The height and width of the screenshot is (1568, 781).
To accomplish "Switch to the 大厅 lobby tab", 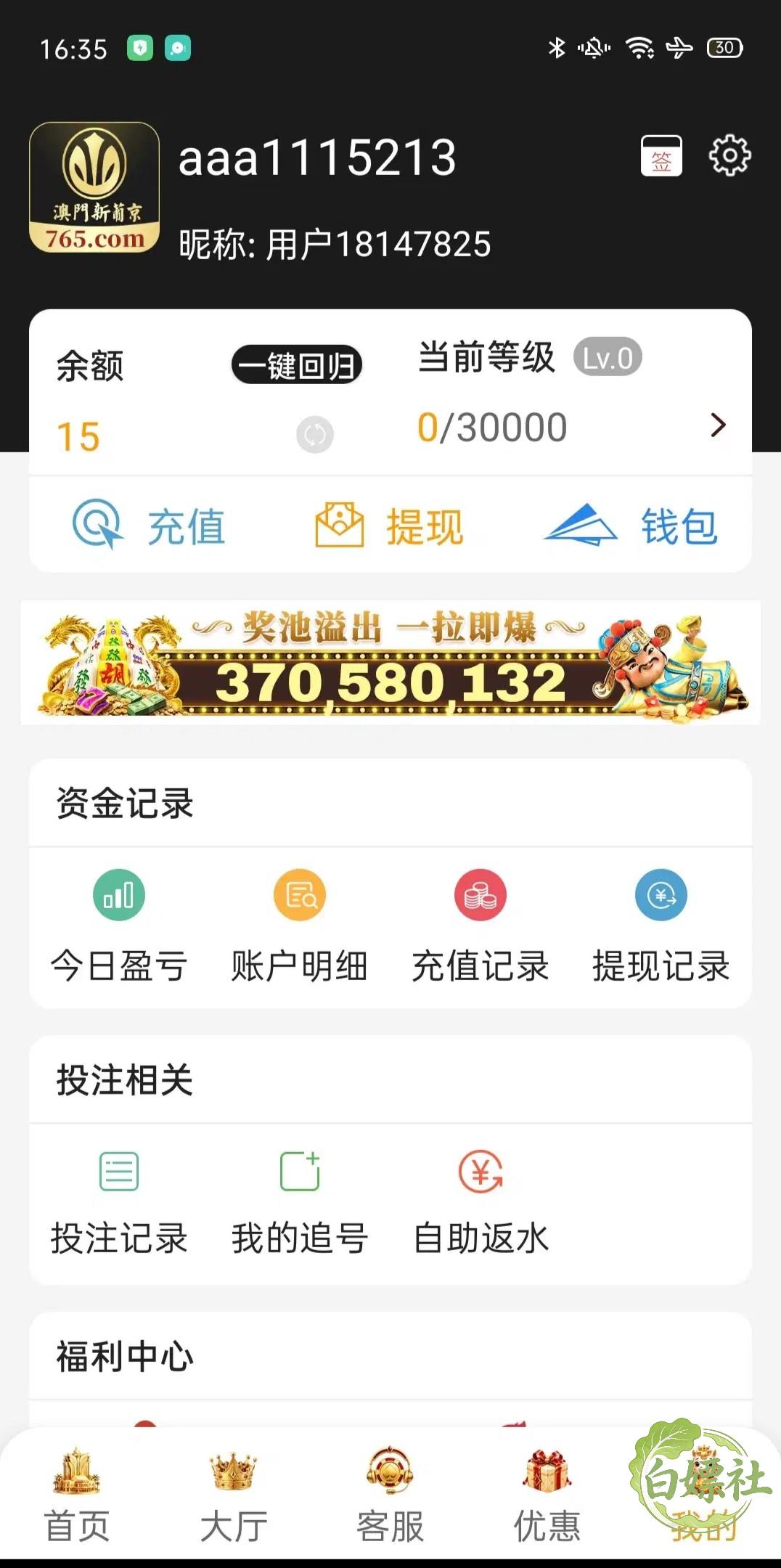I will click(234, 1495).
